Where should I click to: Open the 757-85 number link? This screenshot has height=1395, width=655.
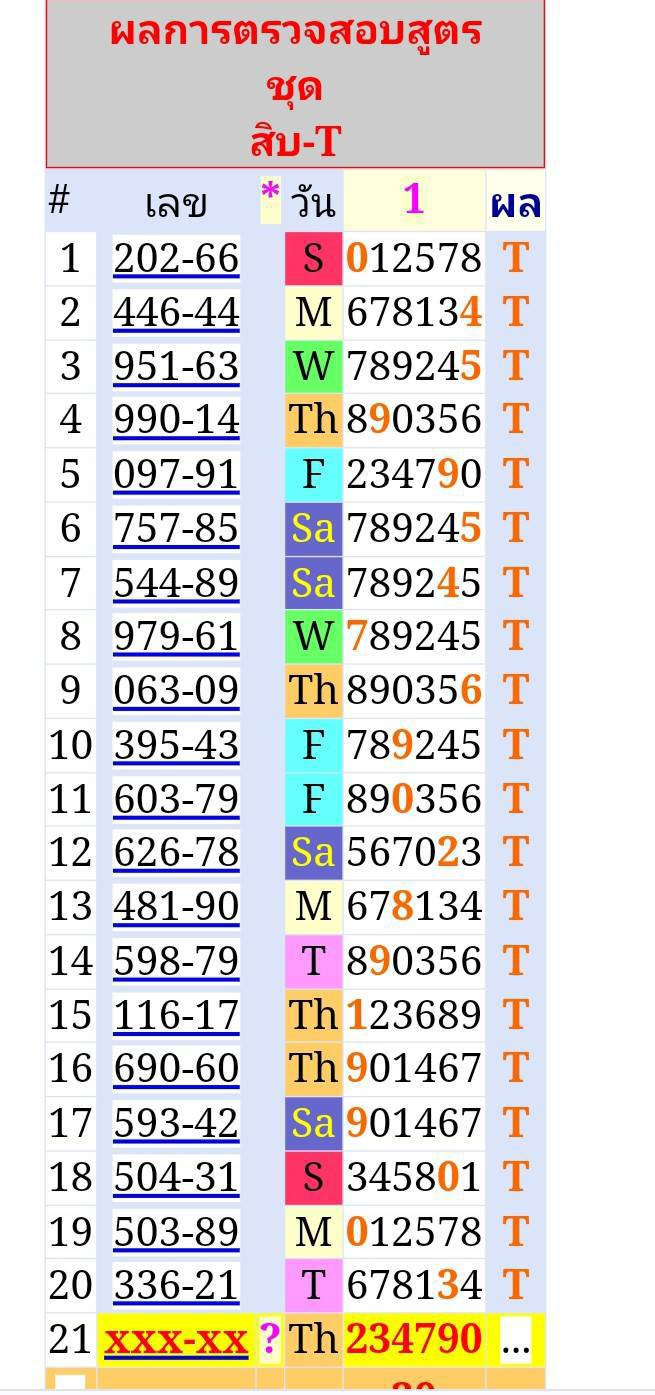click(x=176, y=528)
